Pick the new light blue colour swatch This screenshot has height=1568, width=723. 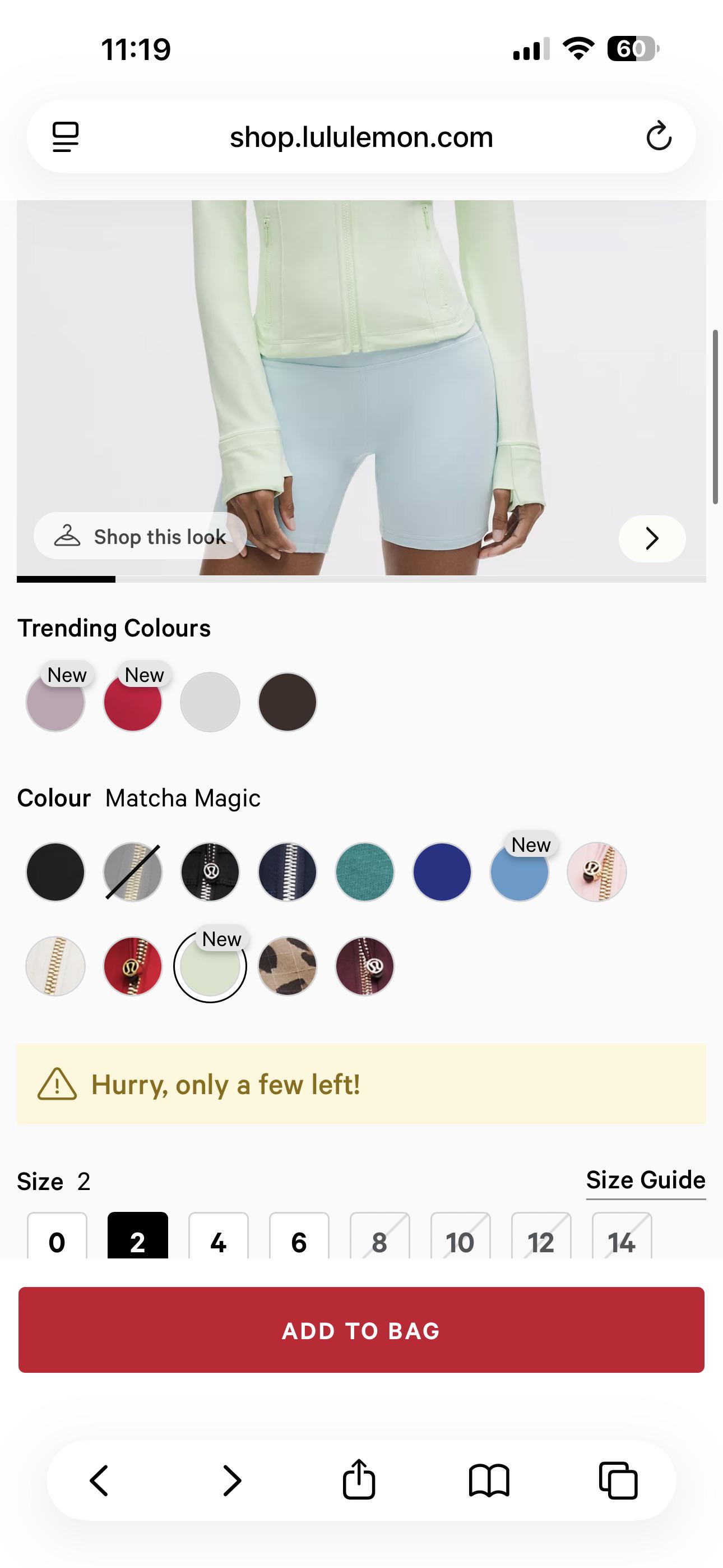click(x=519, y=873)
